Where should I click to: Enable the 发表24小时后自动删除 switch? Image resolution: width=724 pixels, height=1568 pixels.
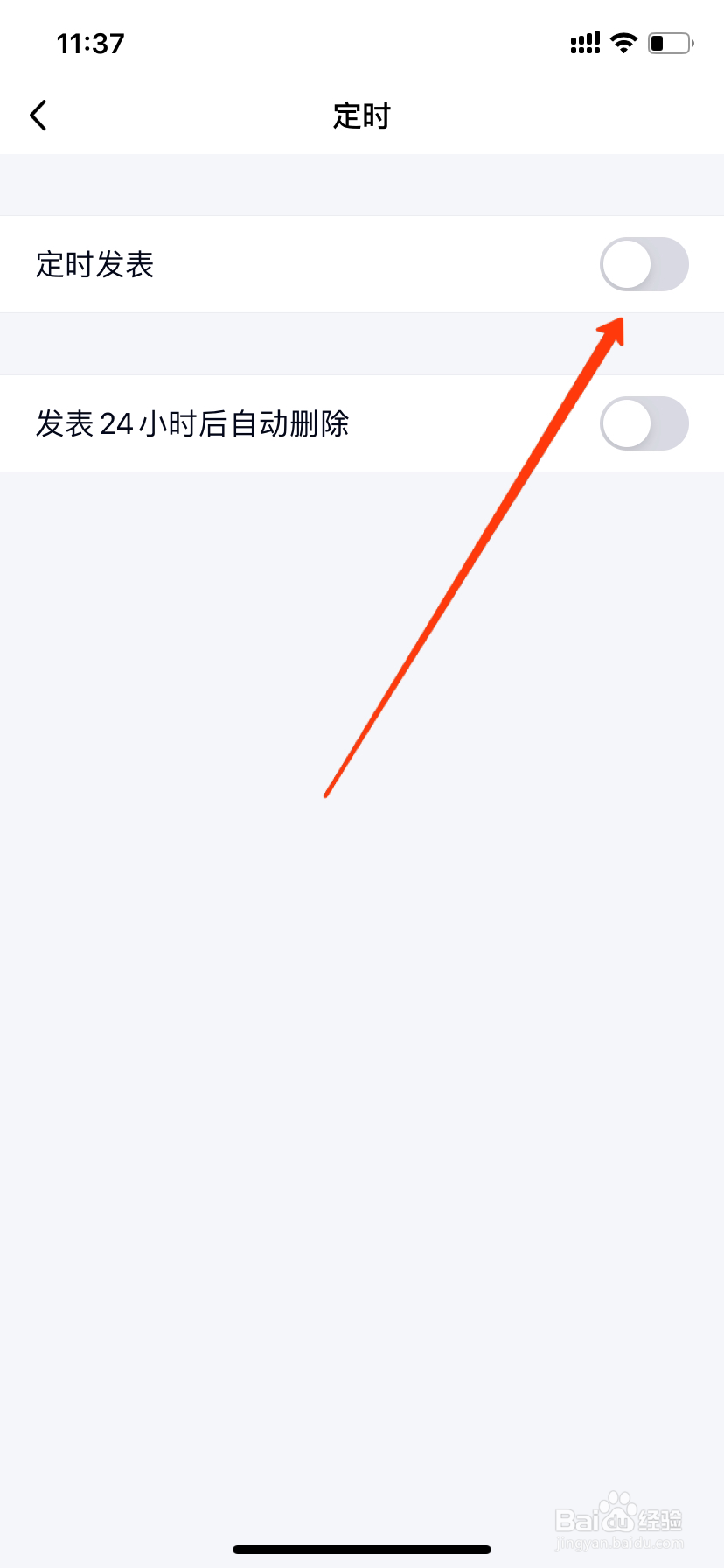(644, 423)
